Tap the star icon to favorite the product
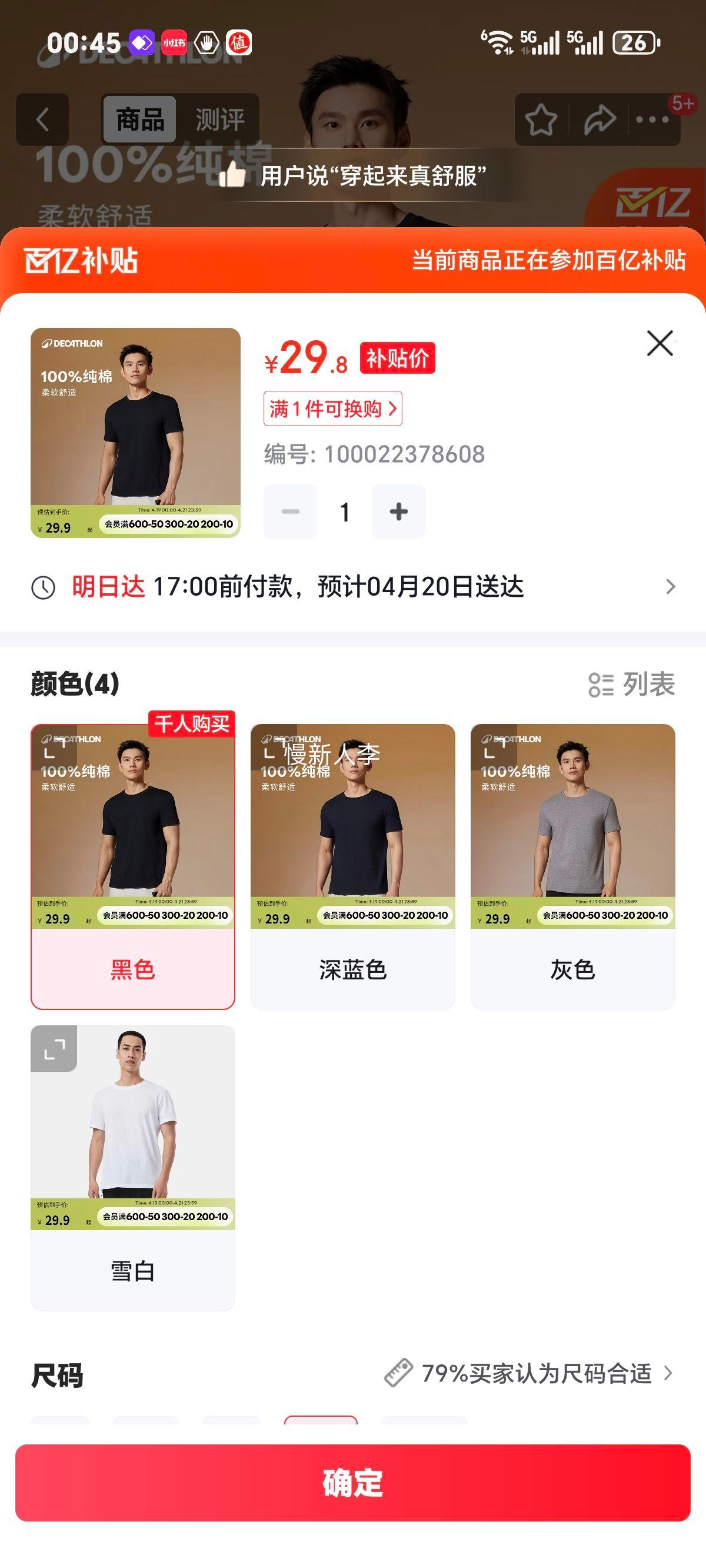The width and height of the screenshot is (706, 1568). click(541, 121)
